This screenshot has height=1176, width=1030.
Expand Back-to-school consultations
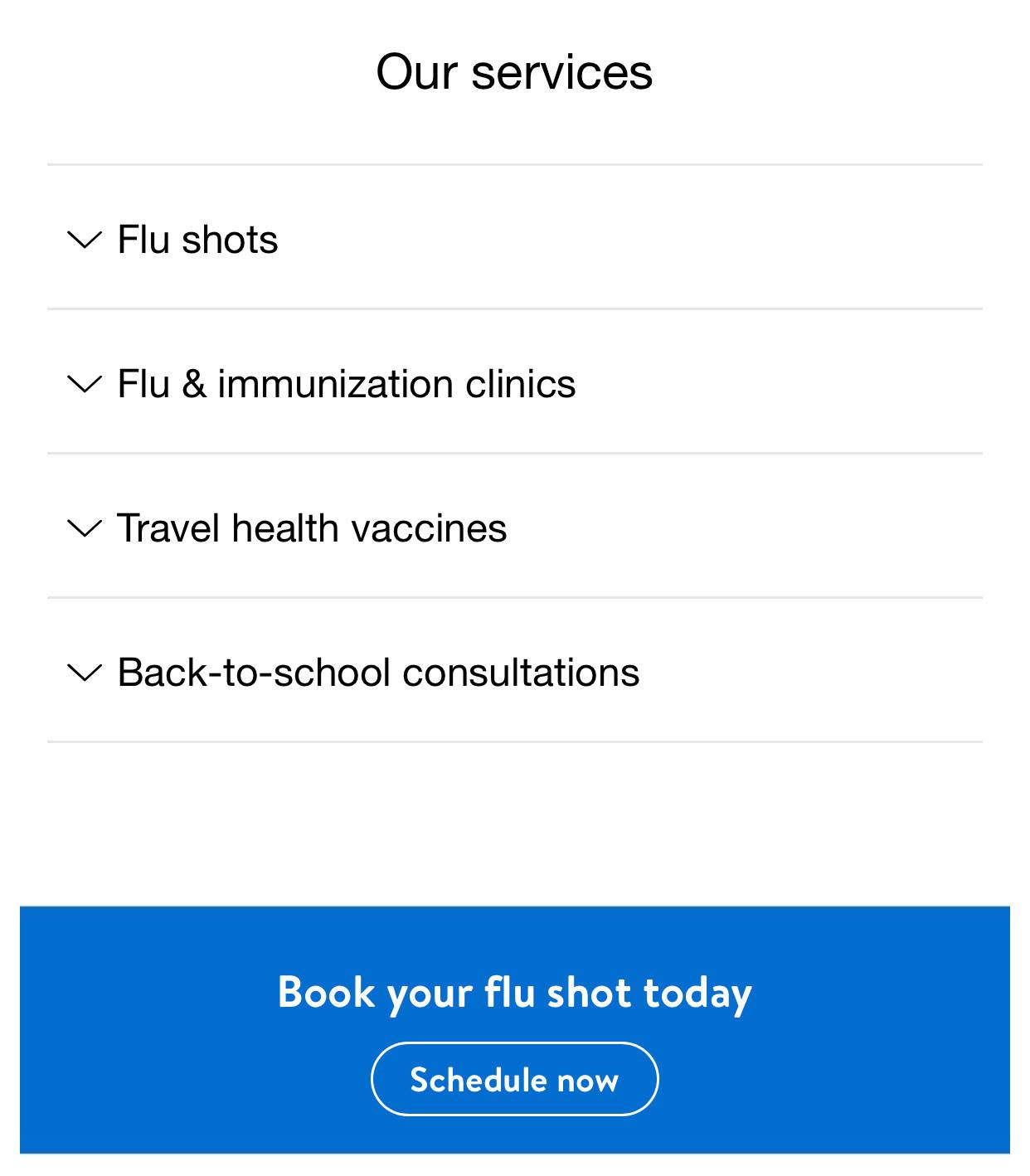(x=377, y=673)
